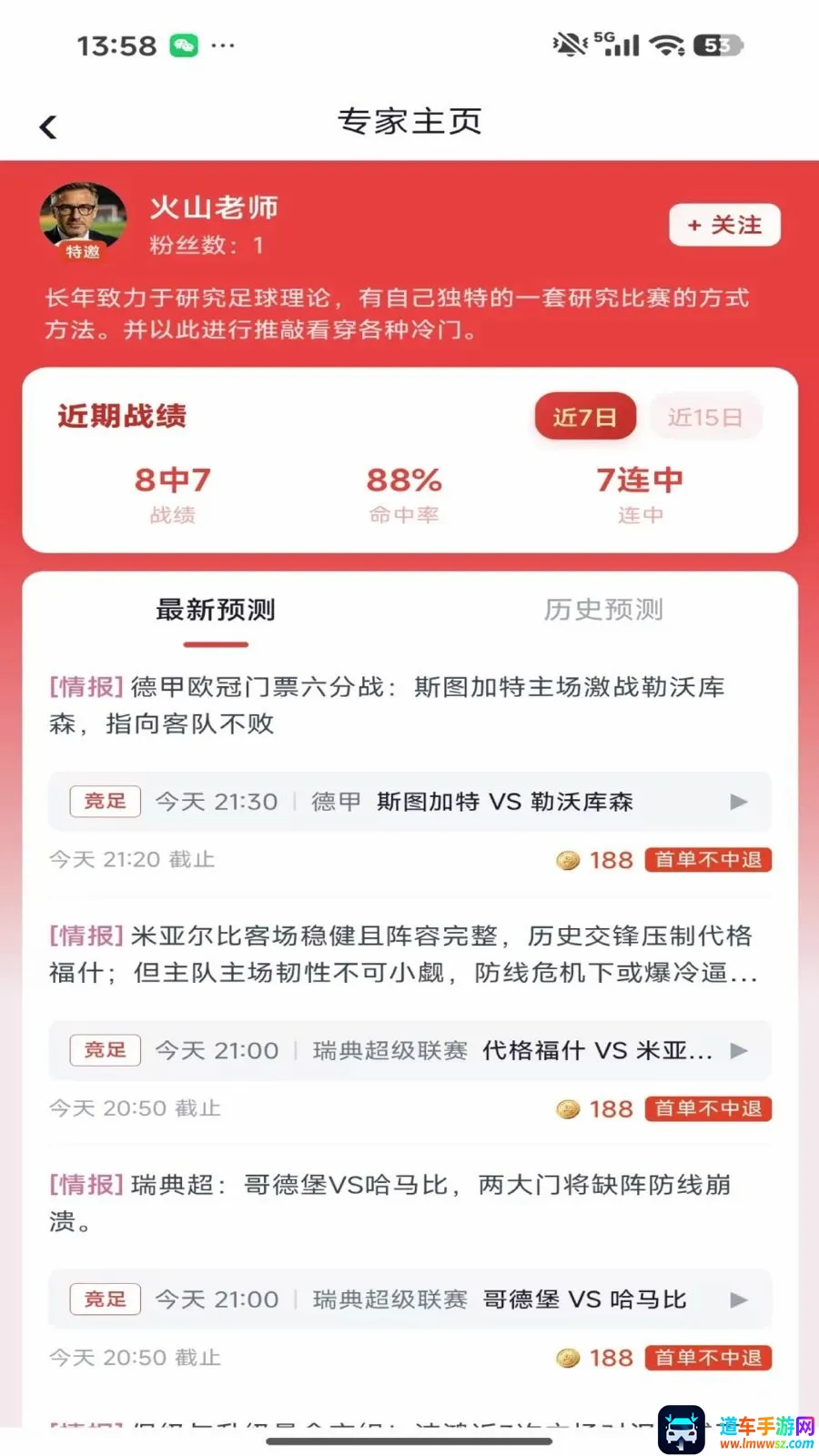Open the 哥德堡 VS 哈马比 match card

pos(409,1299)
